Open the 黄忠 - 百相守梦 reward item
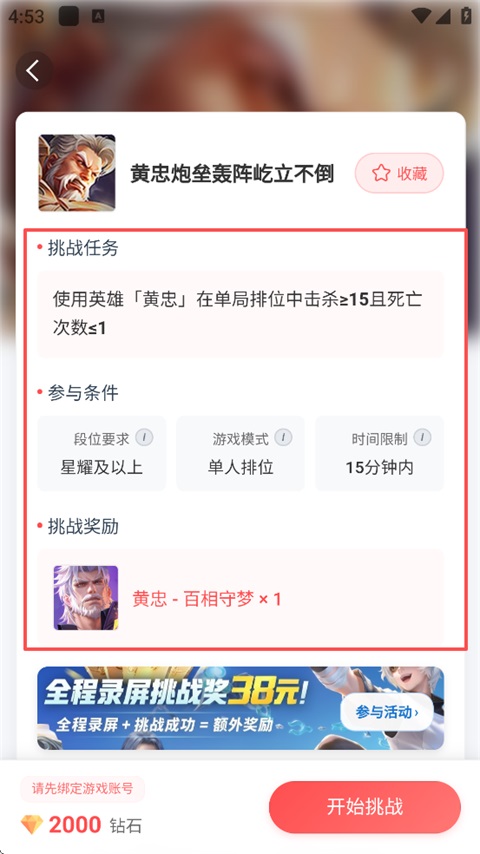 pos(240,598)
